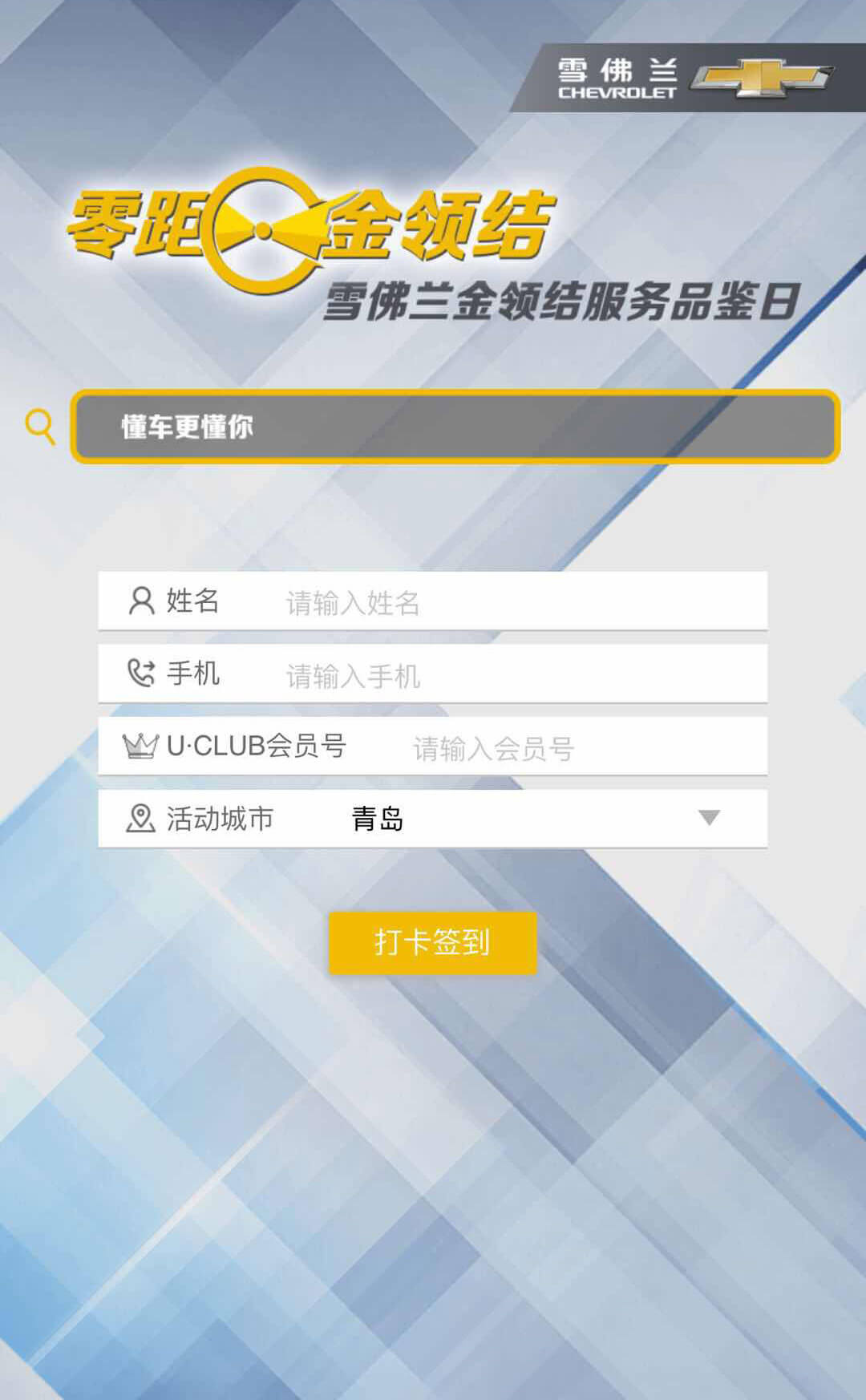Tap the 打卡签到 check-in button
Screen dimensions: 866x1400
point(432,943)
